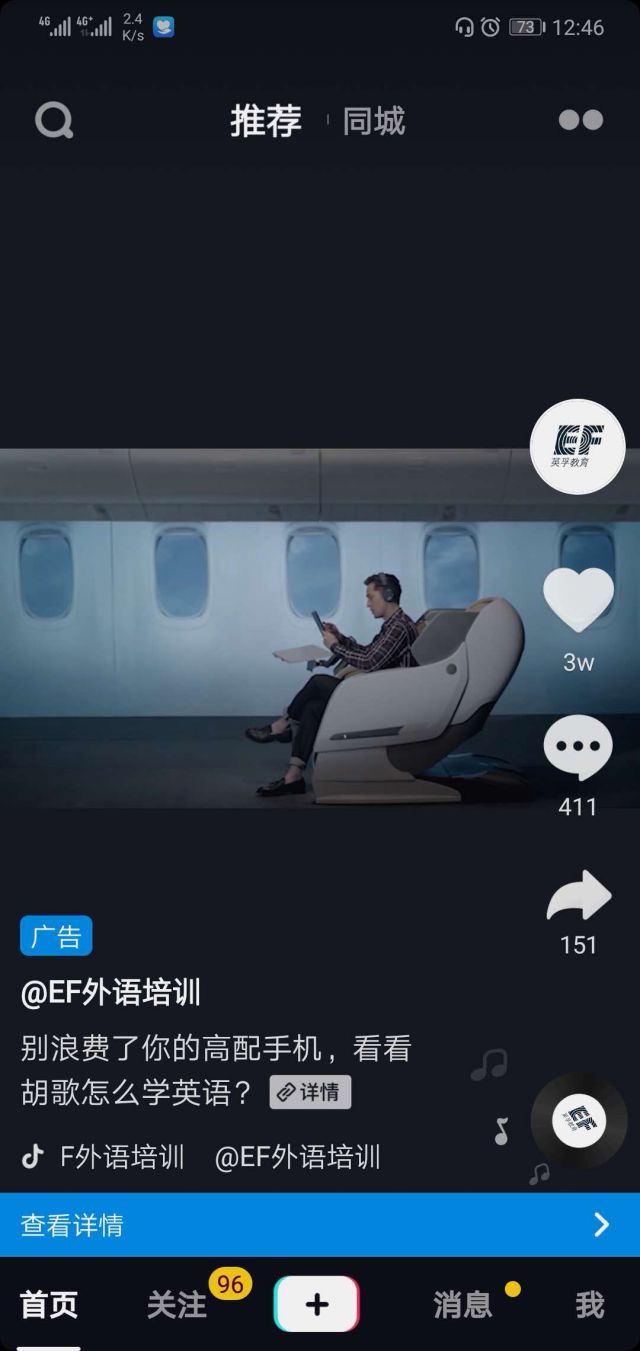The image size is (640, 1351).
Task: Tap the 查看详情 banner
Action: tap(320, 1224)
